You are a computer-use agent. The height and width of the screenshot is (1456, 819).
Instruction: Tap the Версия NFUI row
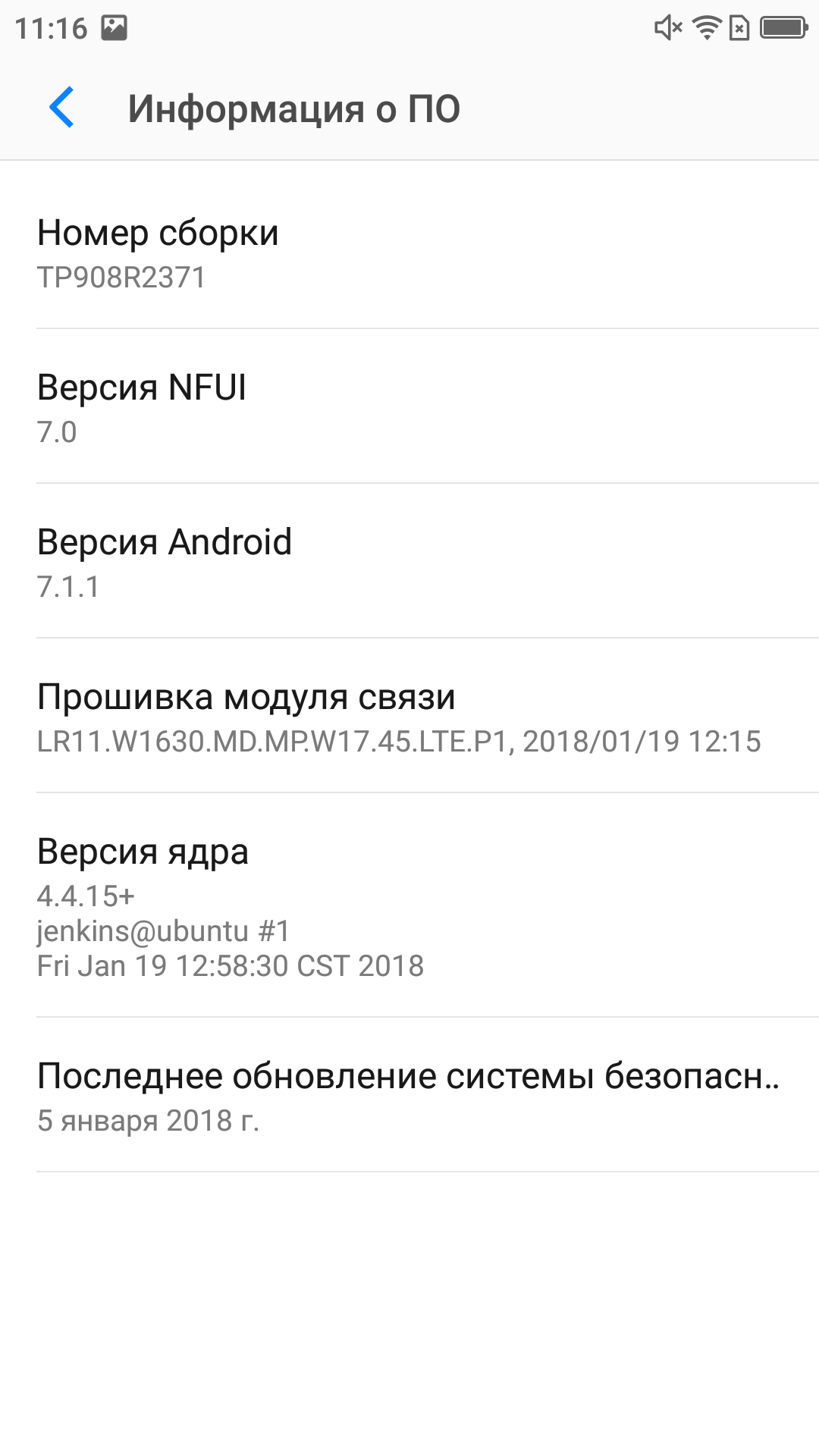[x=409, y=406]
